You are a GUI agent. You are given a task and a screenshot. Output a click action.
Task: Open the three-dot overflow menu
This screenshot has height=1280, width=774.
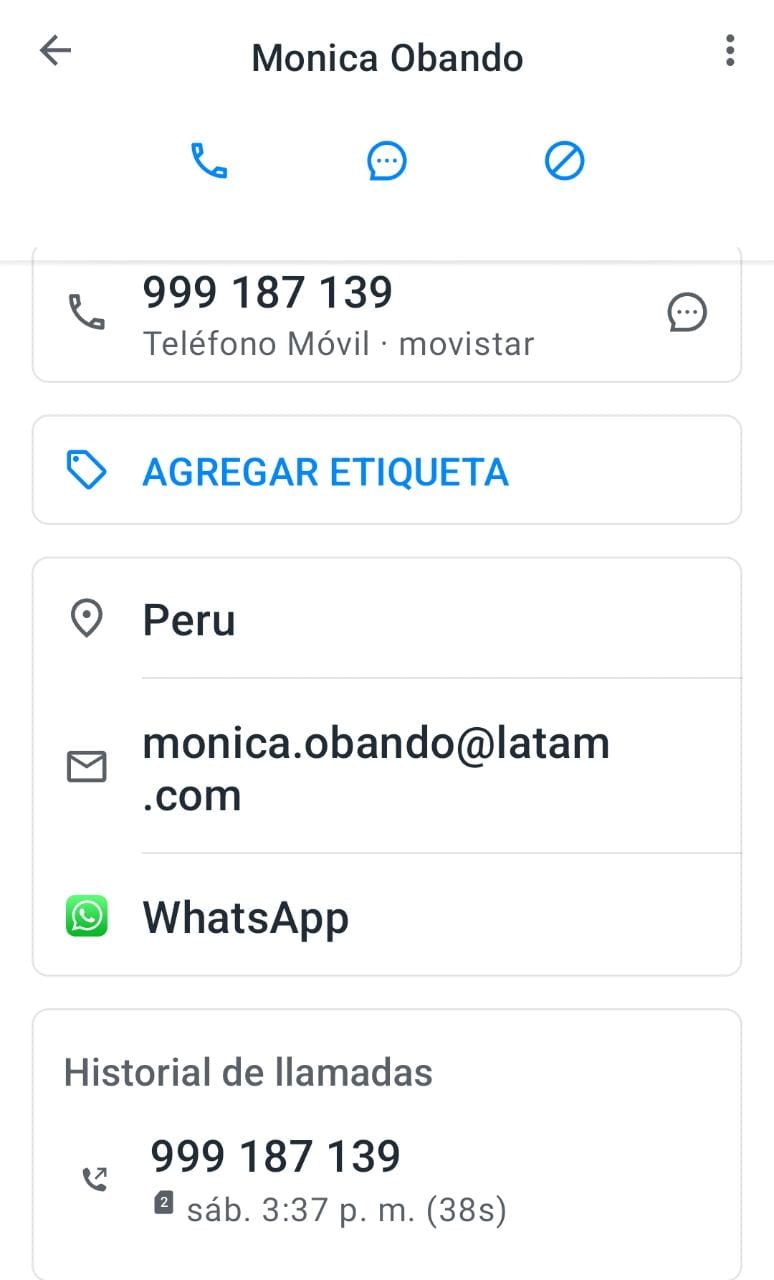click(x=730, y=50)
